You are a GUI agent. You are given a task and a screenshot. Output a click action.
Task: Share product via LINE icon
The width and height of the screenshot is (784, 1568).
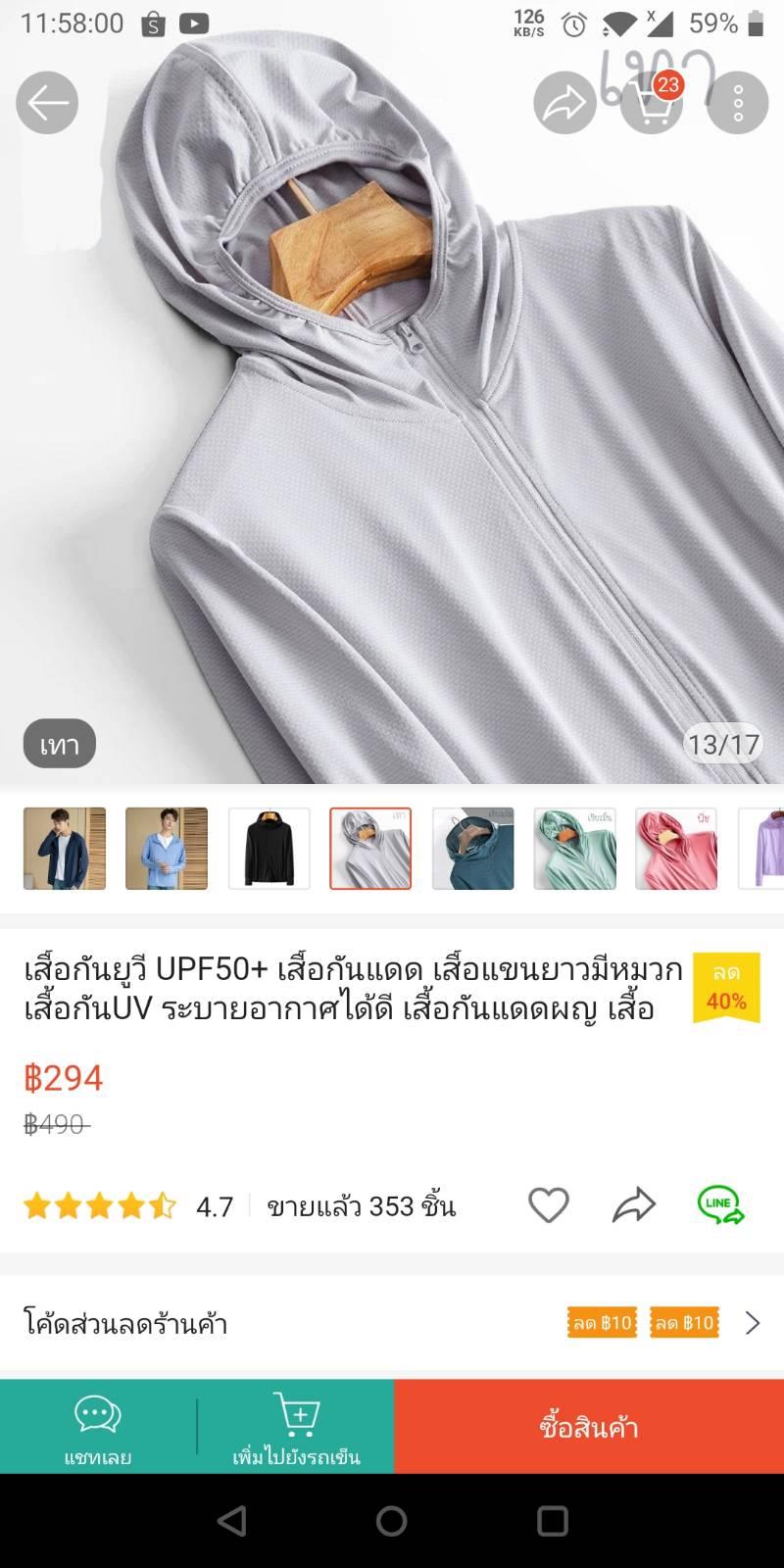[721, 1205]
